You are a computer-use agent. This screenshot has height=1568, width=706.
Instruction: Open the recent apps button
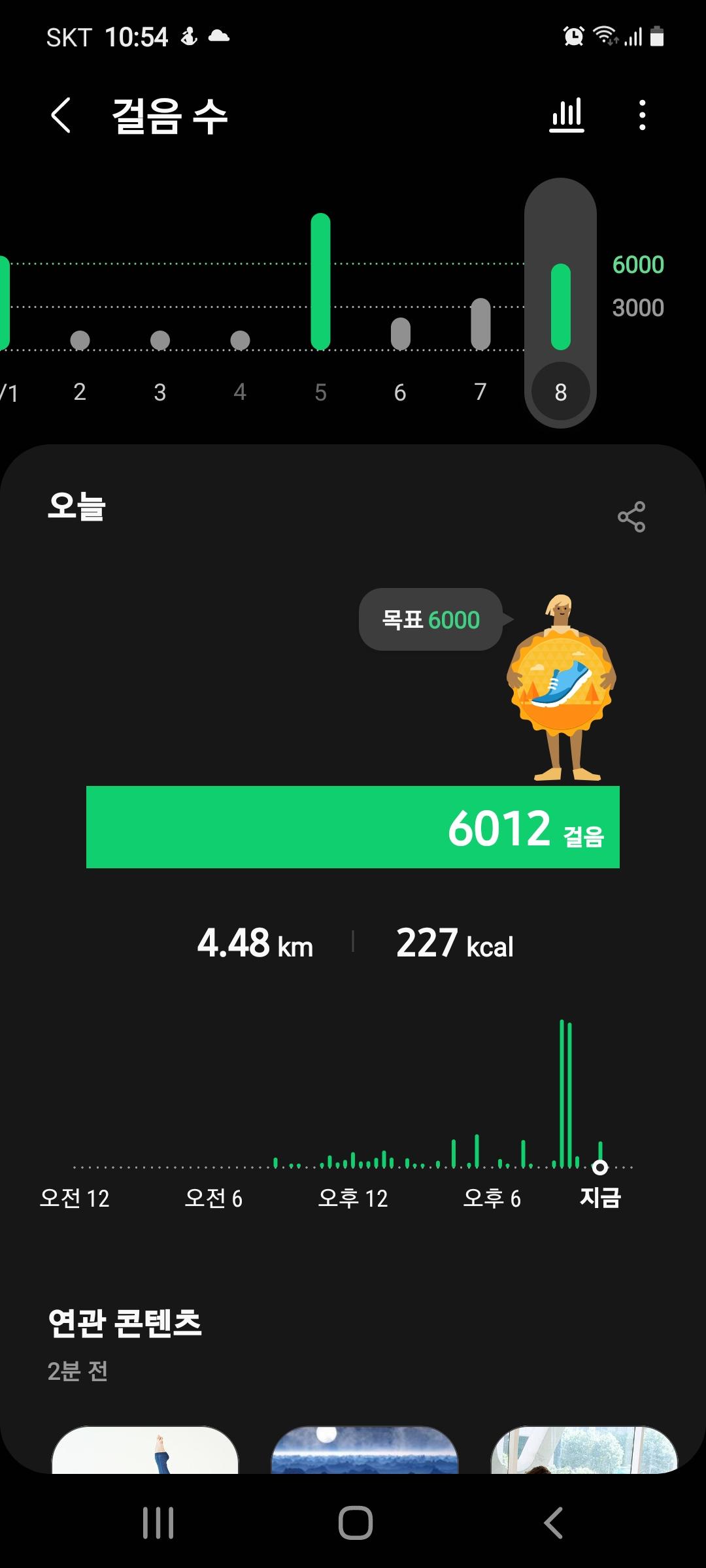coord(158,1523)
